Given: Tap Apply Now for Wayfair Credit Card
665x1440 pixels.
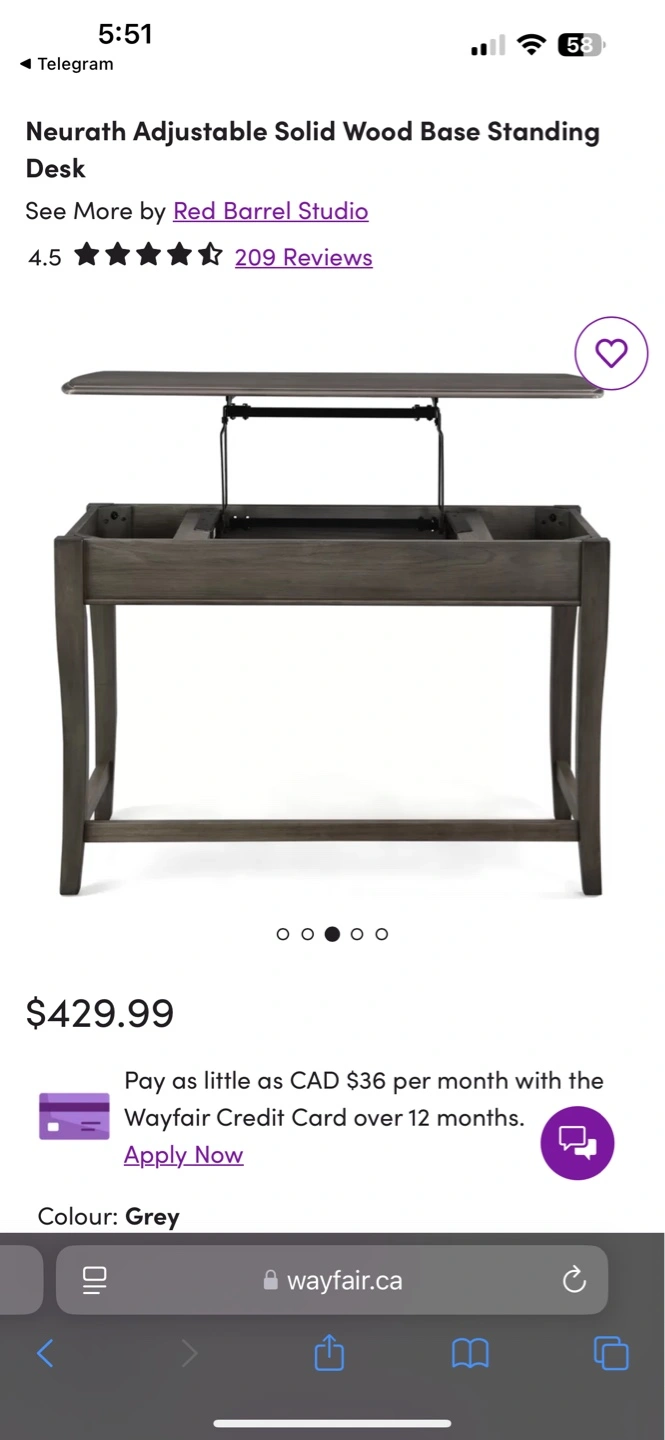Looking at the screenshot, I should tap(184, 1155).
